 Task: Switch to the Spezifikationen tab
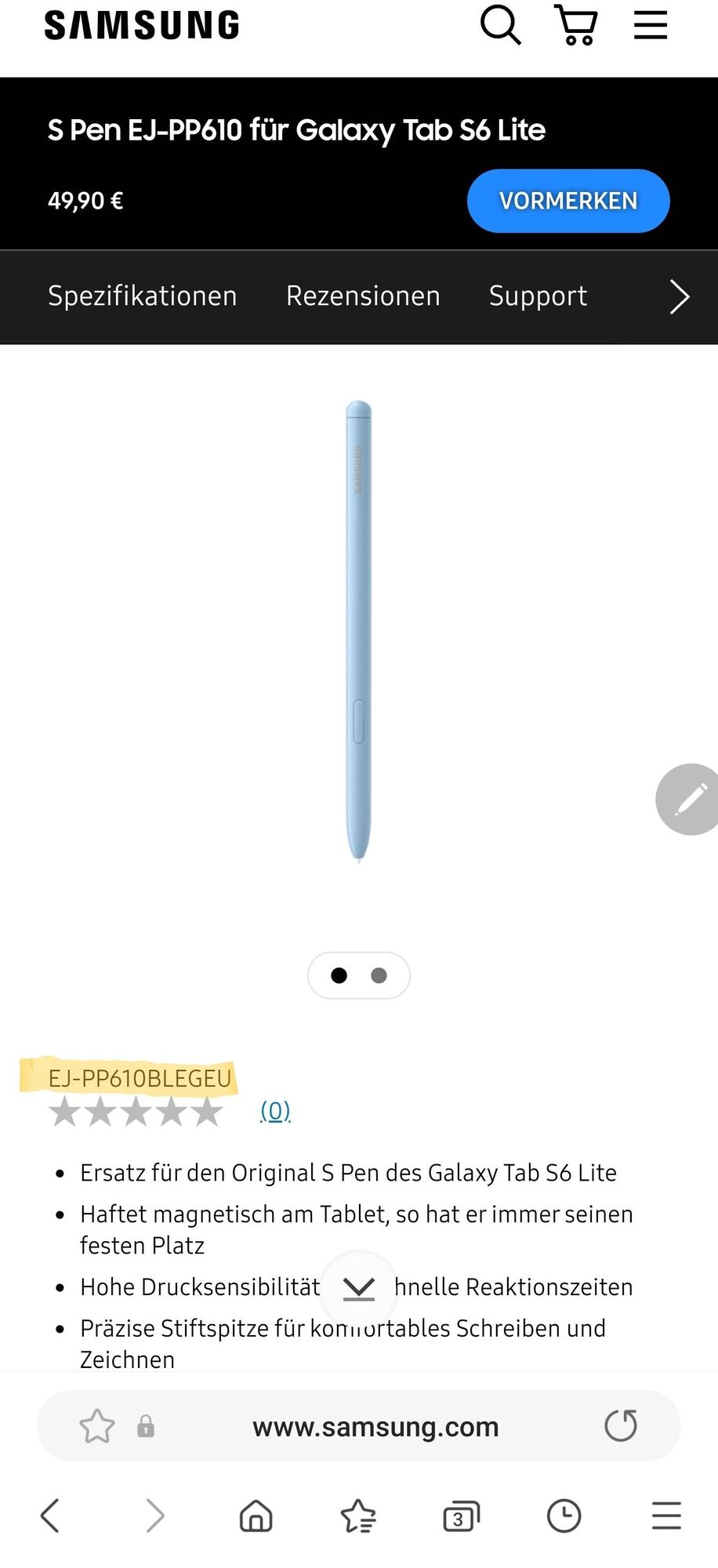[142, 296]
